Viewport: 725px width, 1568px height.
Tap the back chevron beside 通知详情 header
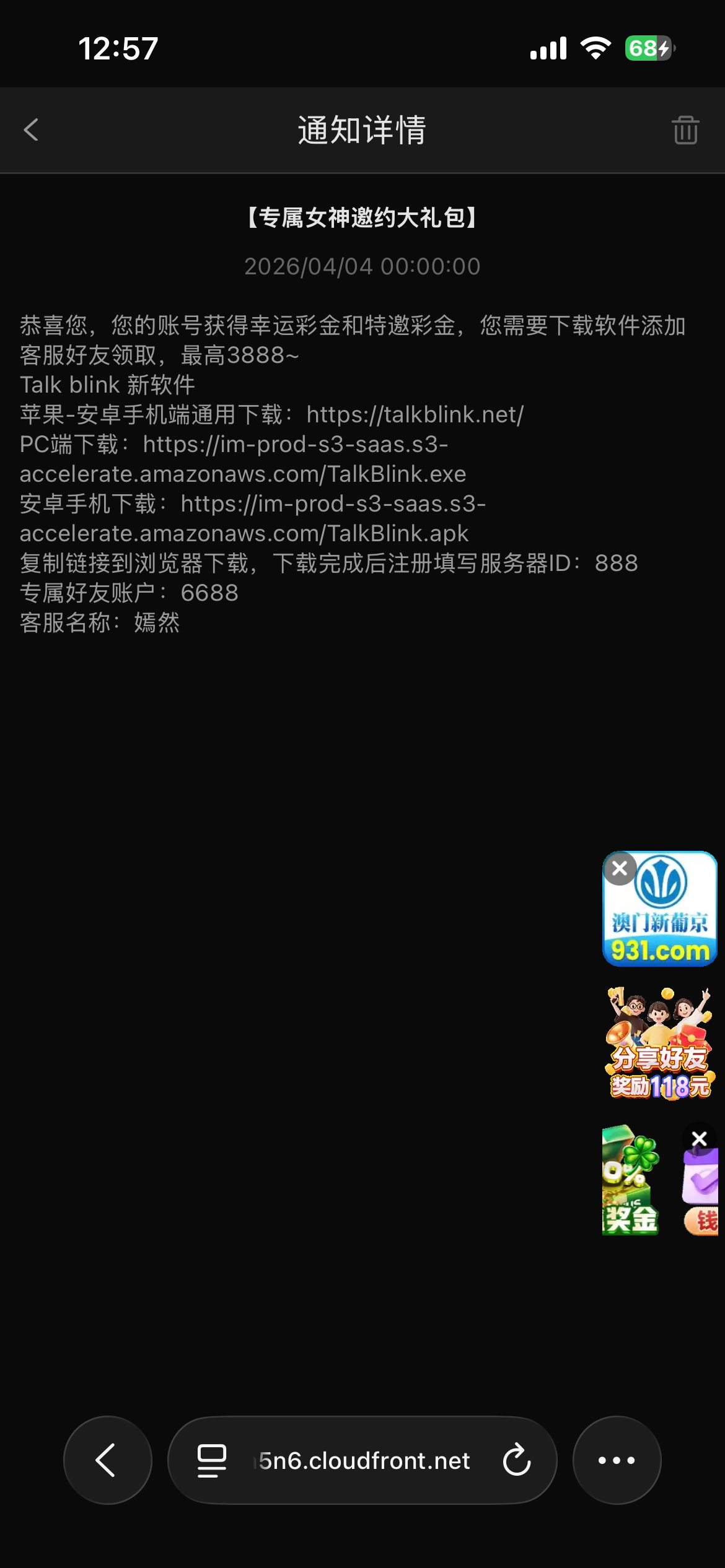(x=32, y=130)
